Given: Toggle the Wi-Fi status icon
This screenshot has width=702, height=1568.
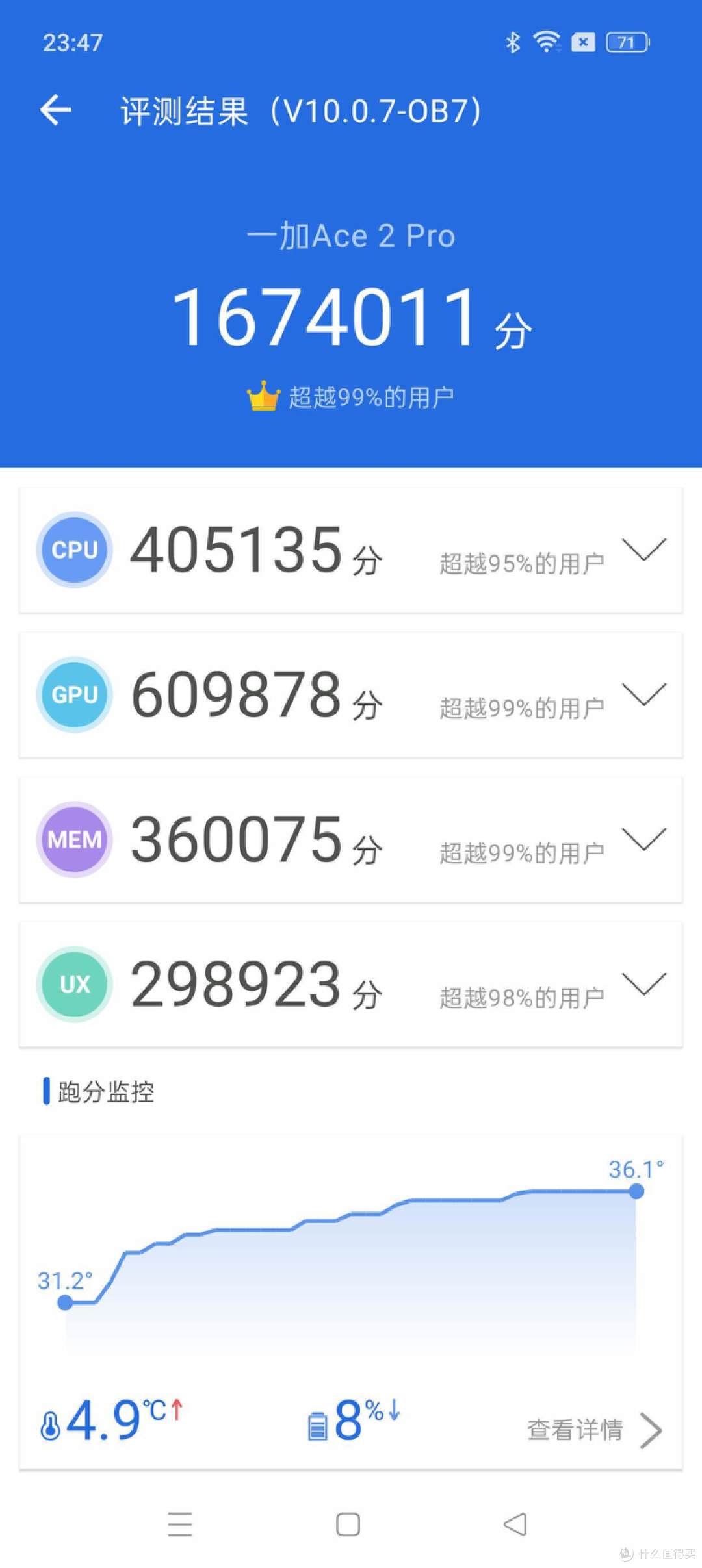Looking at the screenshot, I should (x=545, y=42).
